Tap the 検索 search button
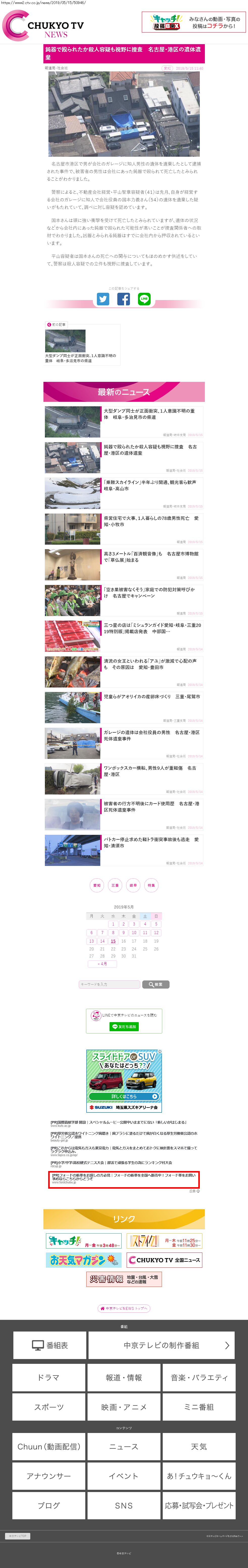 [x=156, y=984]
